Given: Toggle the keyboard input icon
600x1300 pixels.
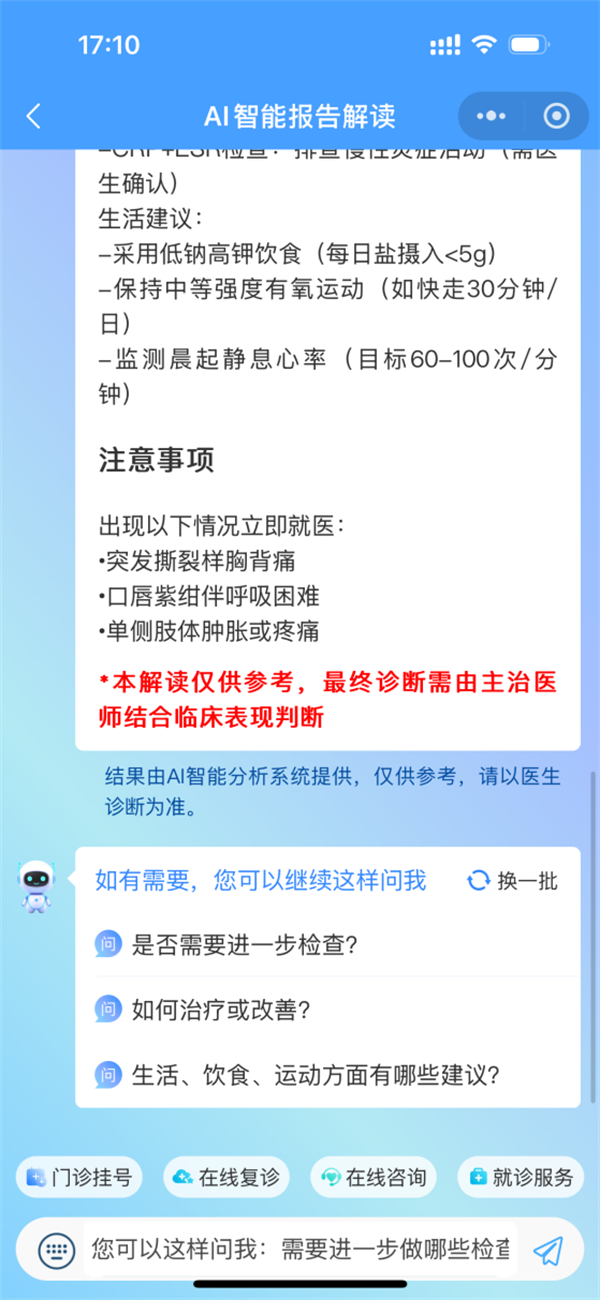Looking at the screenshot, I should pyautogui.click(x=56, y=1249).
